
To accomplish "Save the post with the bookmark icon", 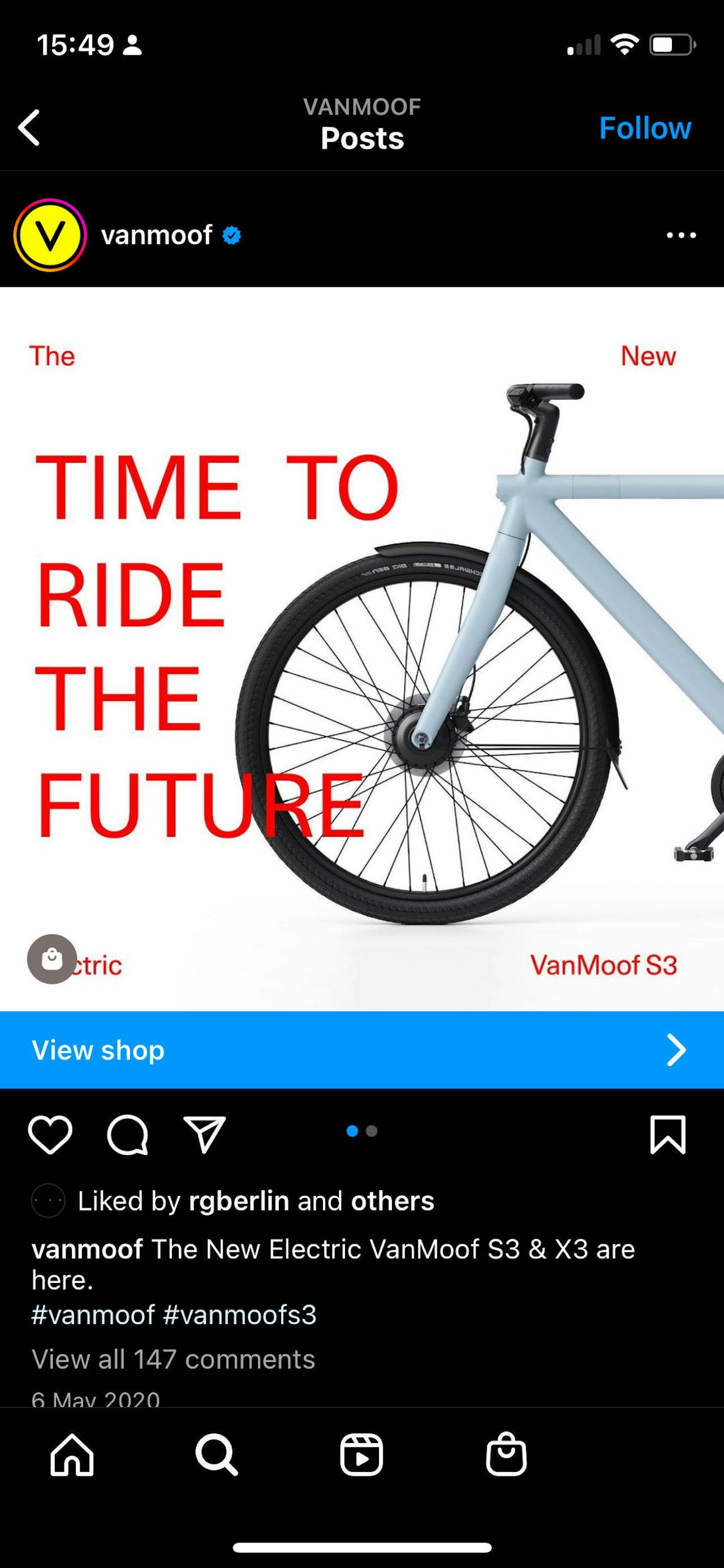I will [x=668, y=1135].
